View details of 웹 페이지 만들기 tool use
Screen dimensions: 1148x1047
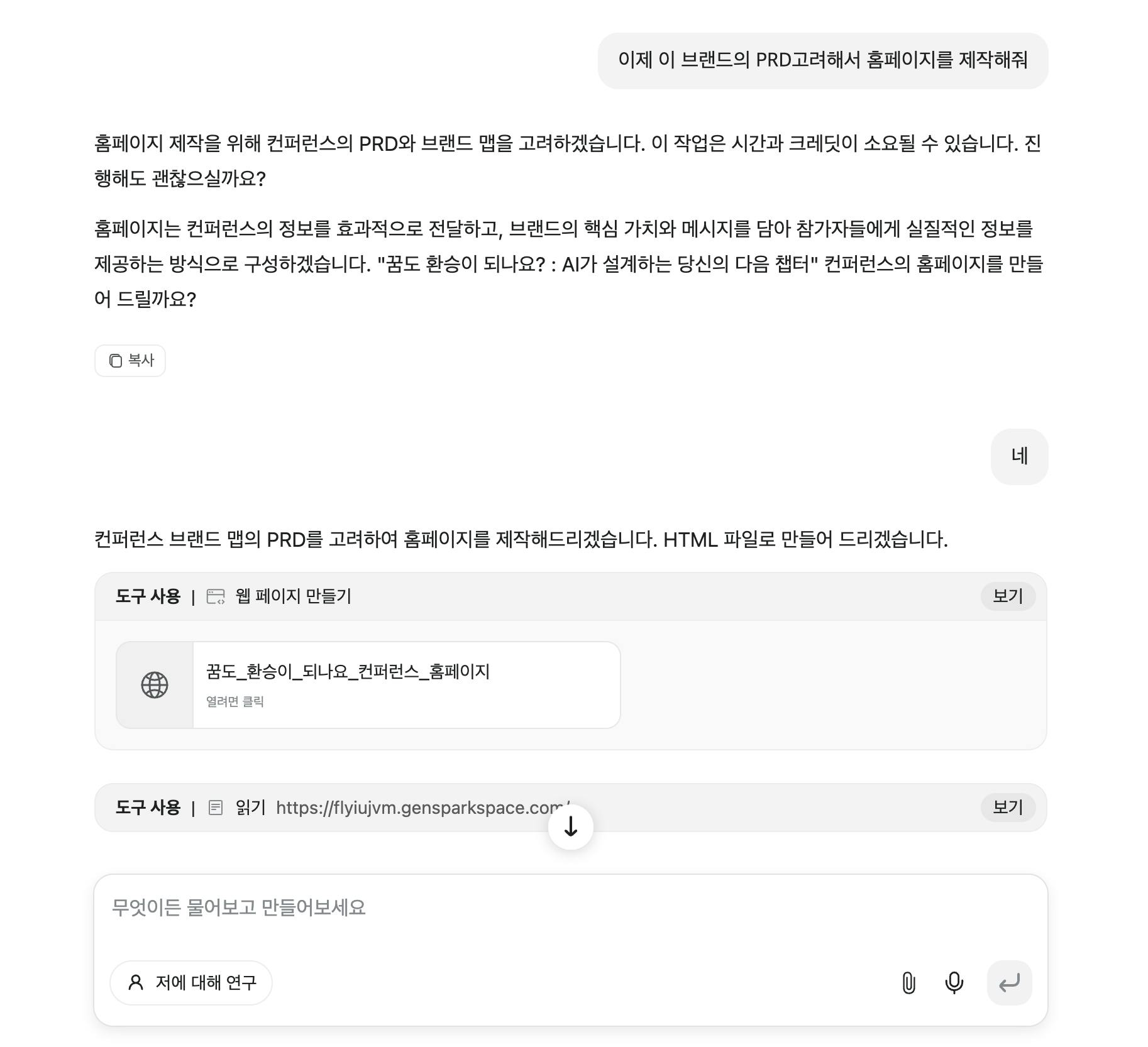click(1007, 596)
